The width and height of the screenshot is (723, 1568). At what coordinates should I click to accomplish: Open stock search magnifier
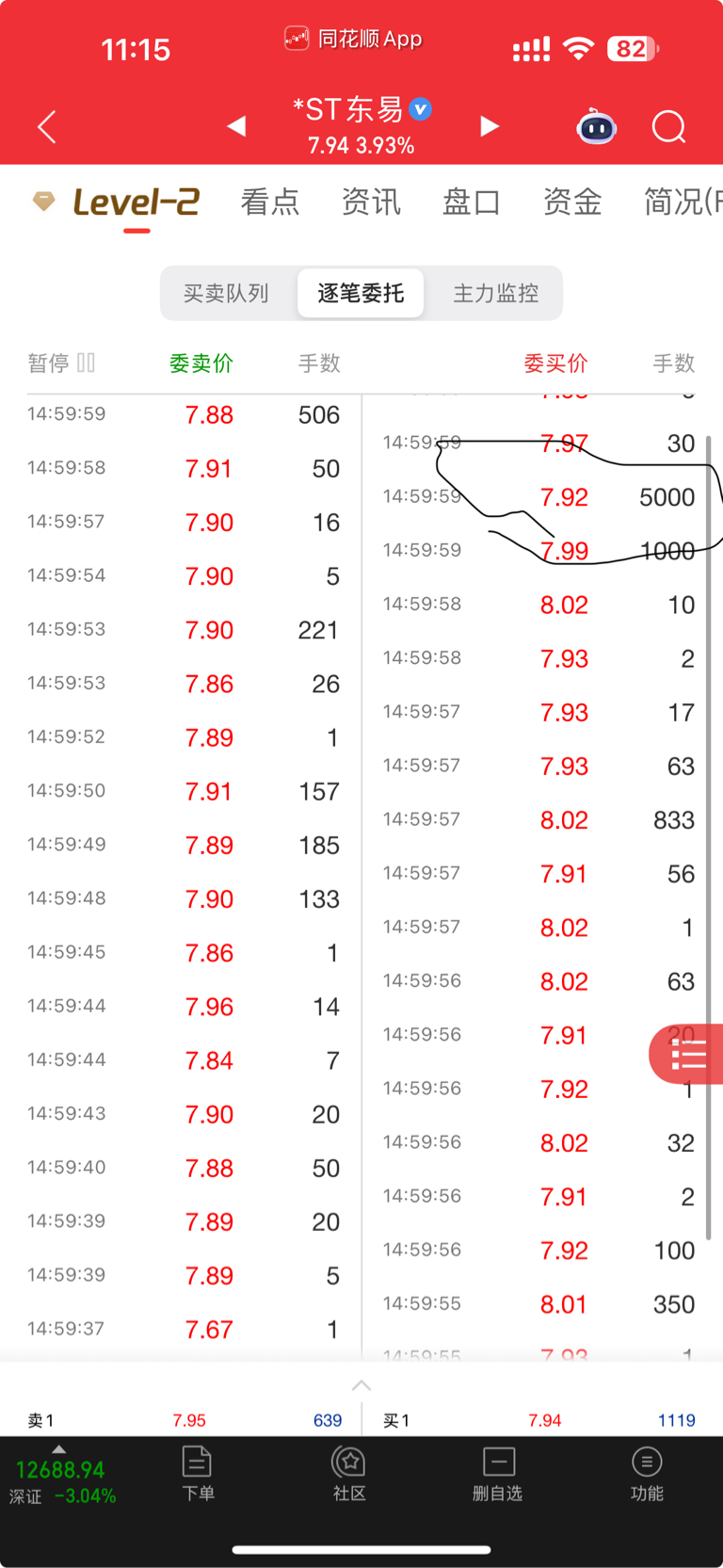coord(669,126)
